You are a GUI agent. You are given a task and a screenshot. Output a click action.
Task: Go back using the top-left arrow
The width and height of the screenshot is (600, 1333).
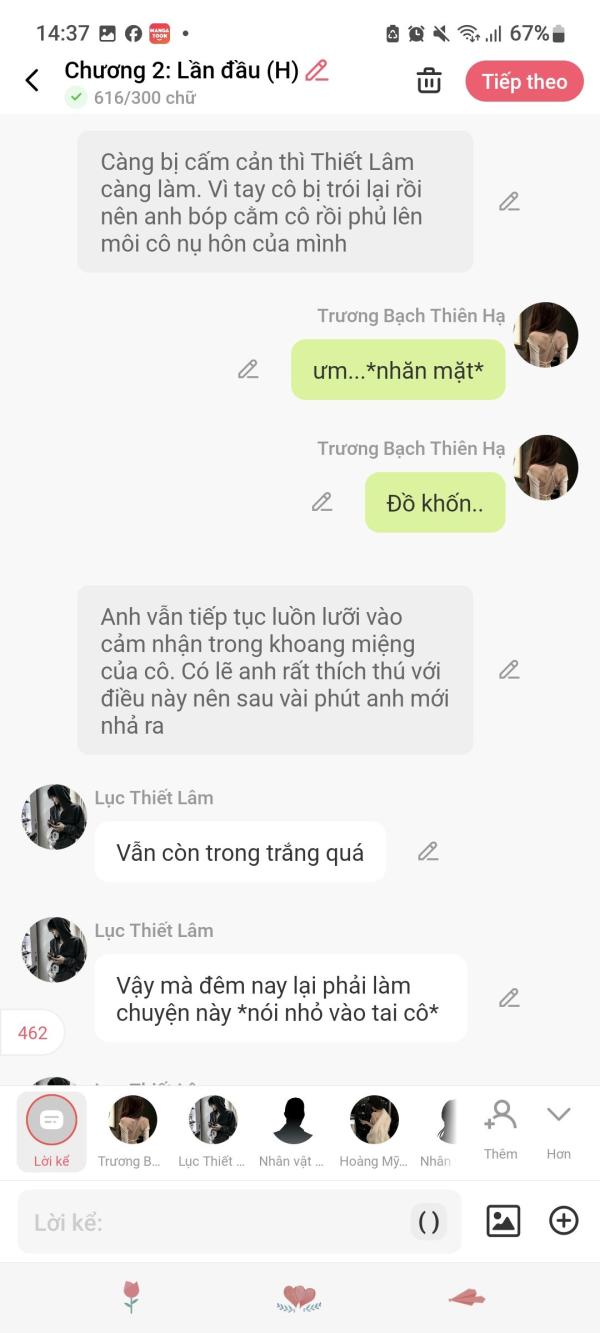tap(32, 81)
